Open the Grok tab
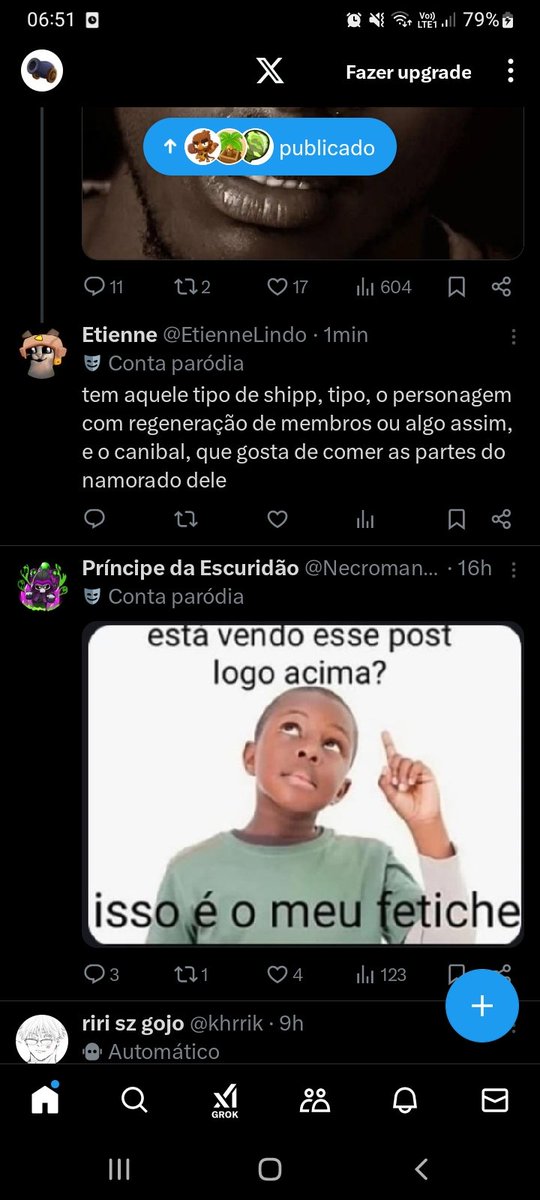This screenshot has width=540, height=1200. coord(224,1100)
